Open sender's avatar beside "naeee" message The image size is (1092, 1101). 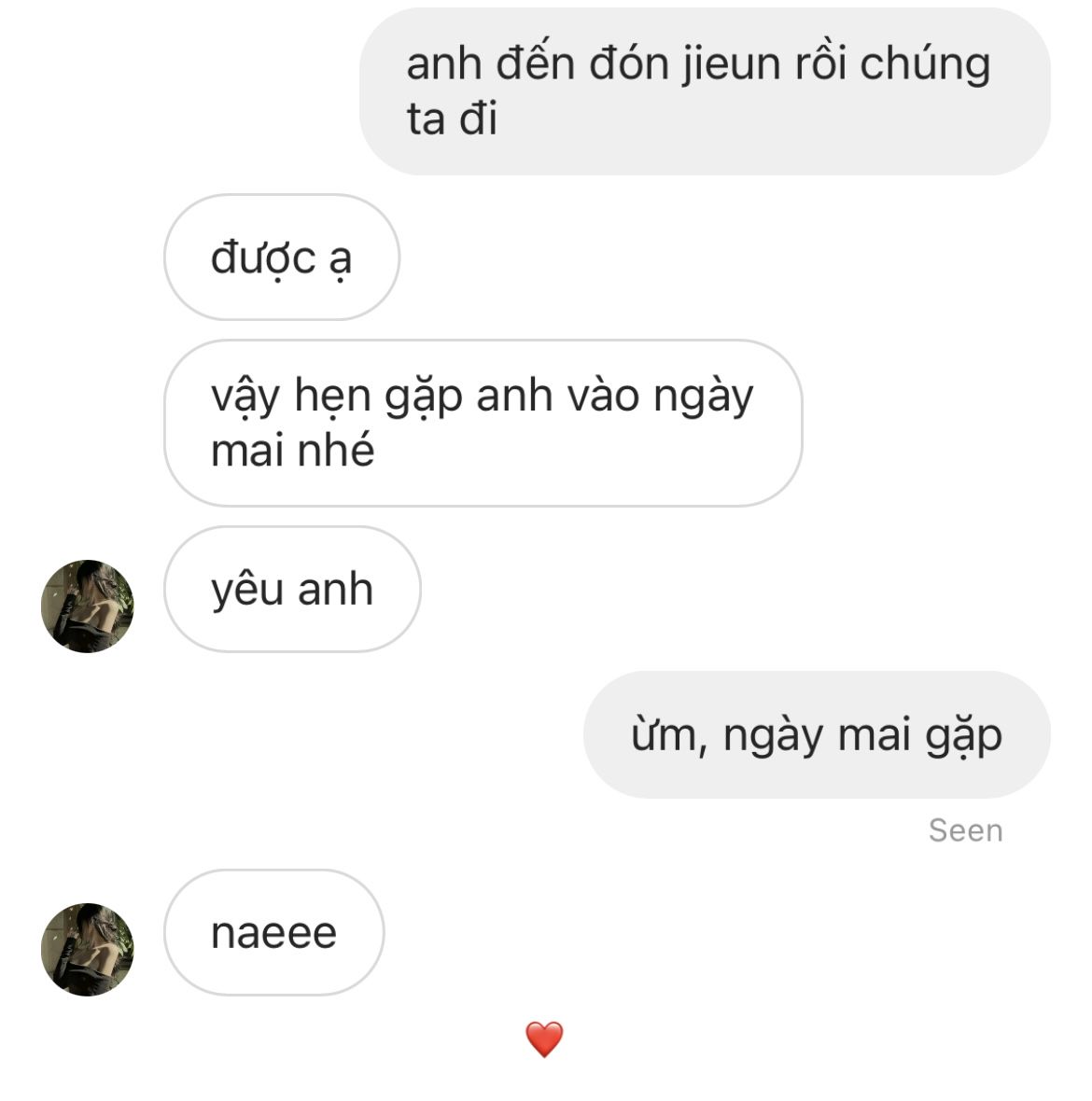(88, 949)
